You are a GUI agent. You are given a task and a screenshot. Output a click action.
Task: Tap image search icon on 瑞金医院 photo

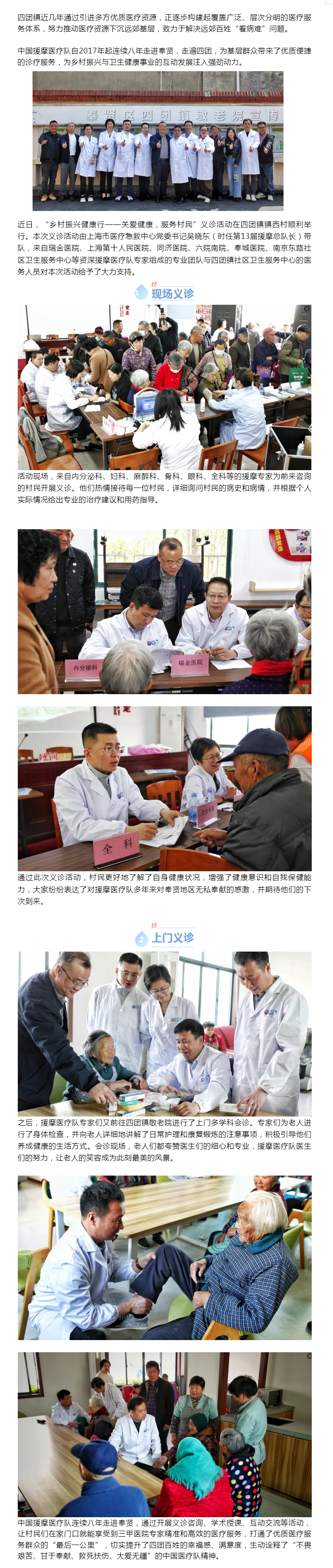click(x=307, y=533)
